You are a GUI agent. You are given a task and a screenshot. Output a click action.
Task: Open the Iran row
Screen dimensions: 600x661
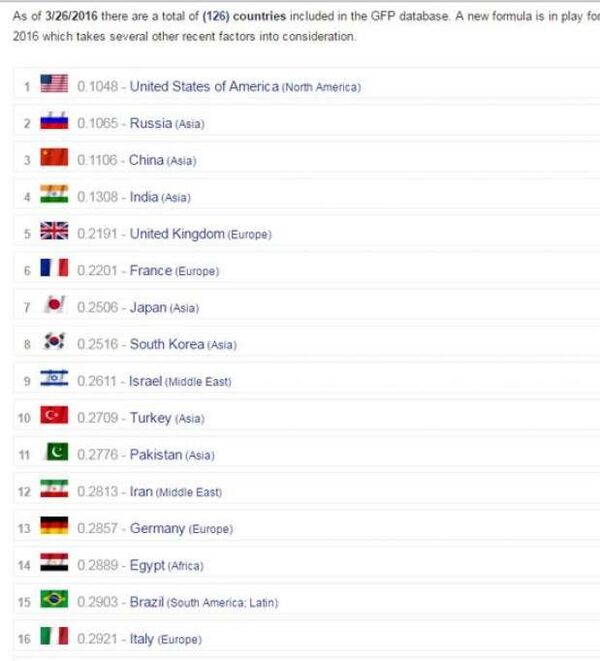(x=141, y=492)
